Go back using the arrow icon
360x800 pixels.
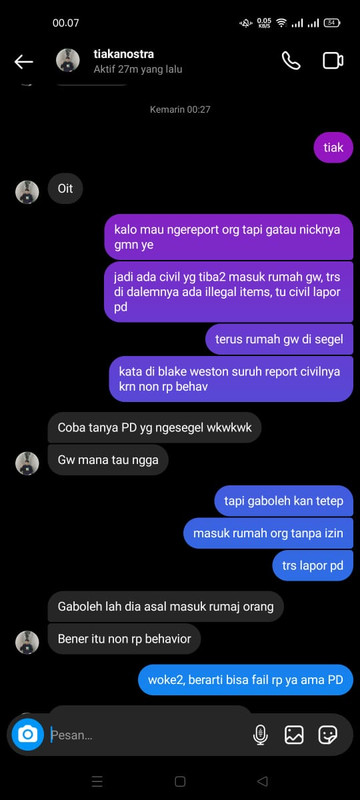click(x=23, y=62)
